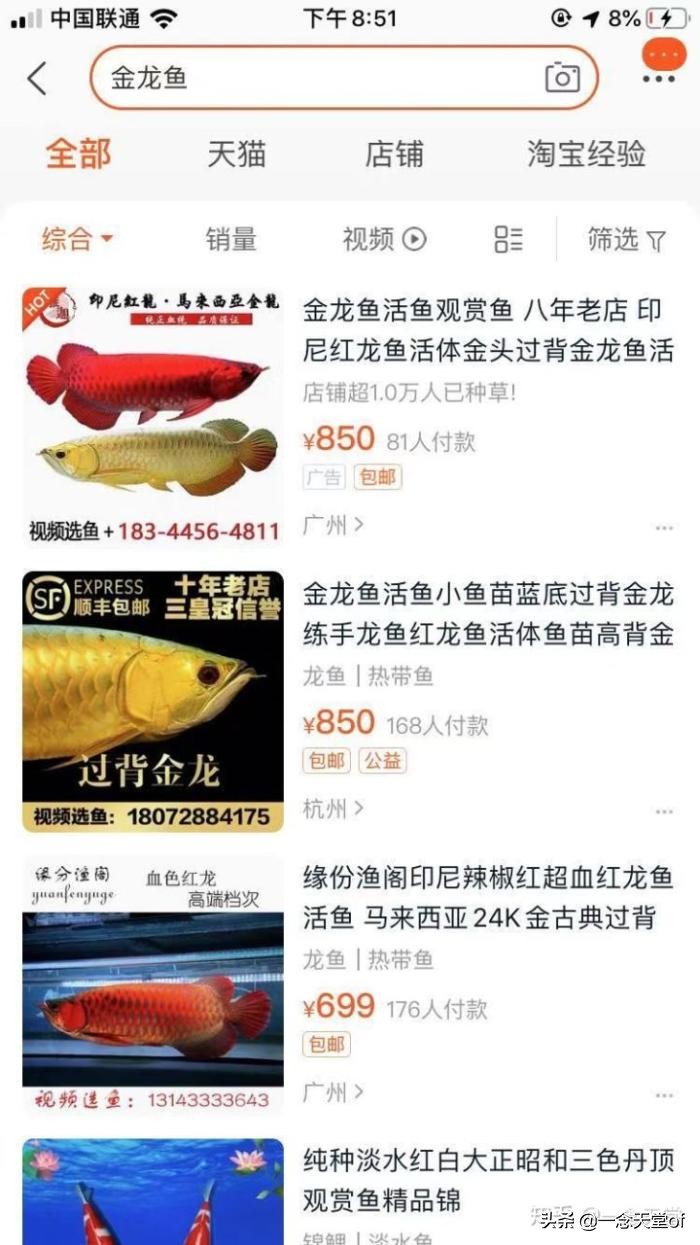Open the 缘份渔阁 红龙鱼 product image

(153, 985)
